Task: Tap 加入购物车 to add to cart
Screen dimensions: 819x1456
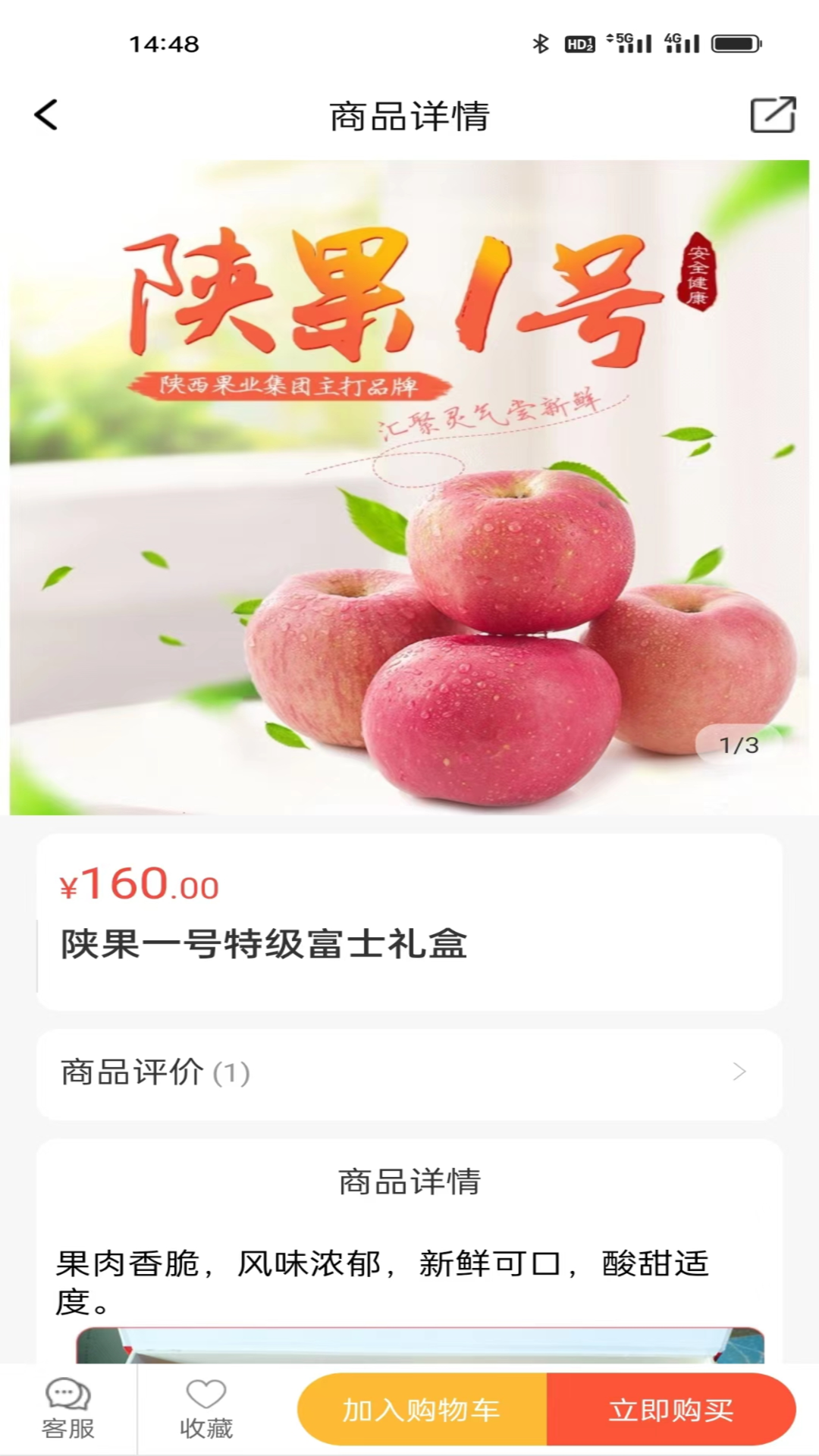Action: click(422, 1410)
